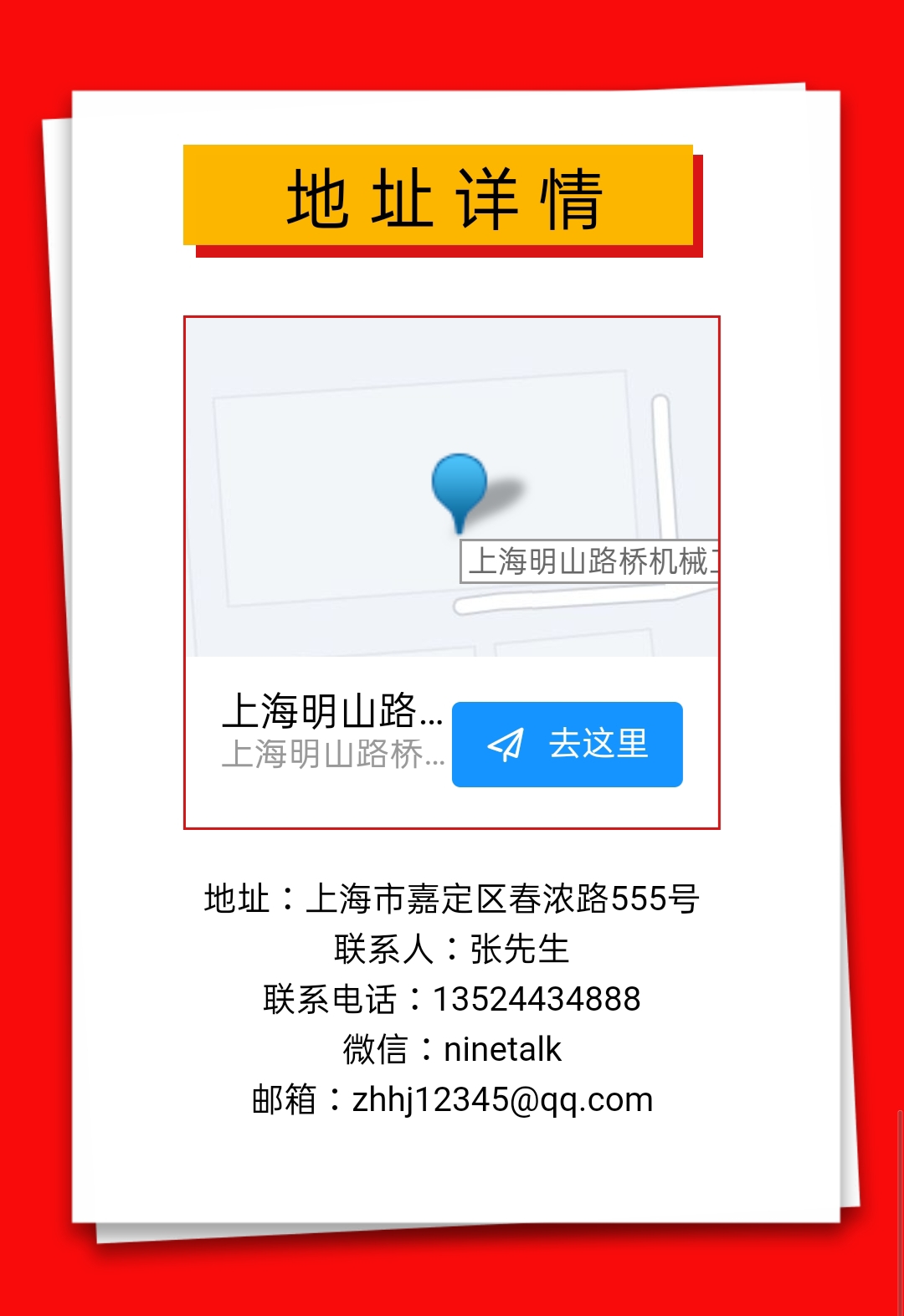Open the map showing 上海明山路桥机械
The height and width of the screenshot is (1316, 904).
(451, 487)
